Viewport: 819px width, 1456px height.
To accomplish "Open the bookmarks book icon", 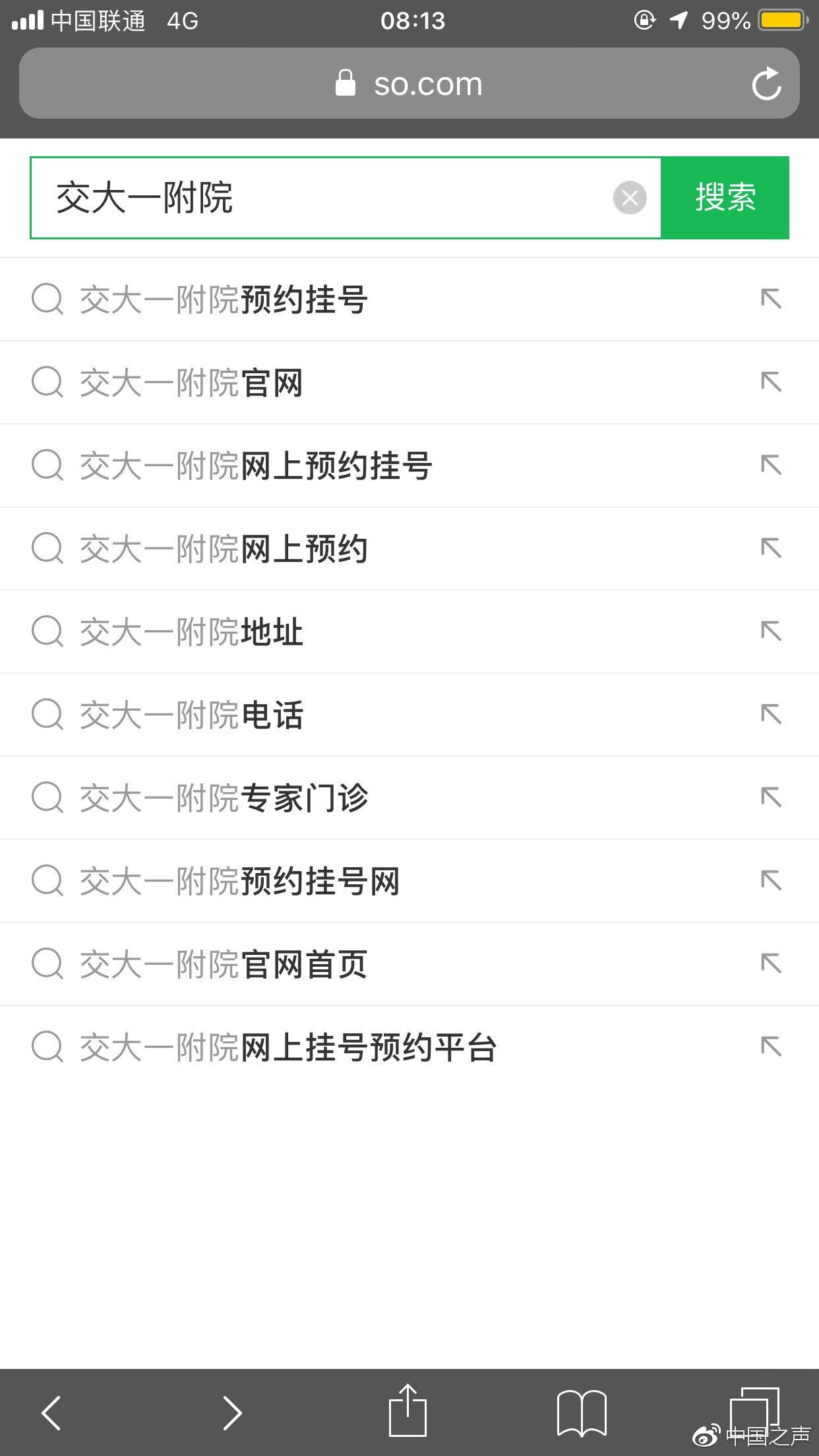I will pyautogui.click(x=582, y=1412).
